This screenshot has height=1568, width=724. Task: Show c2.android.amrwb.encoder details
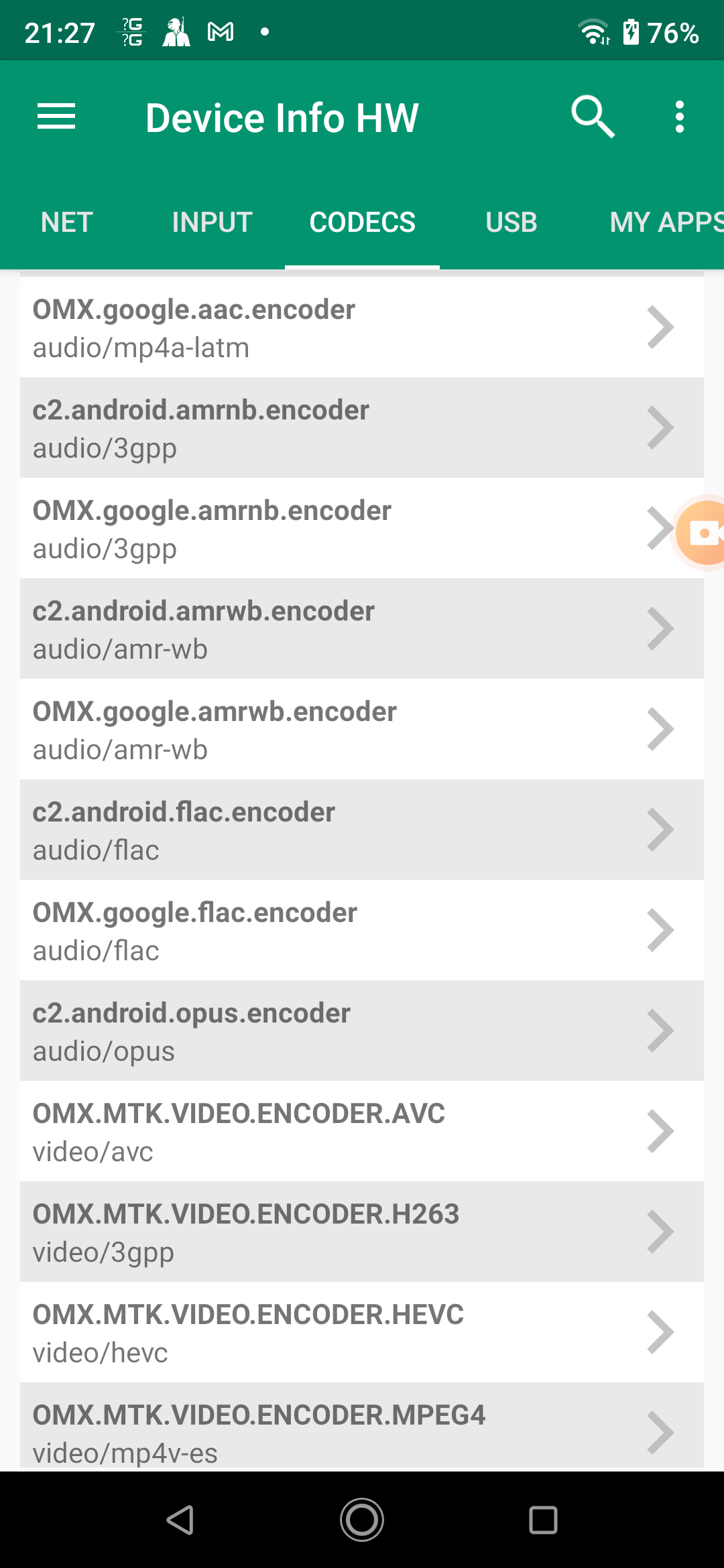tap(335, 629)
